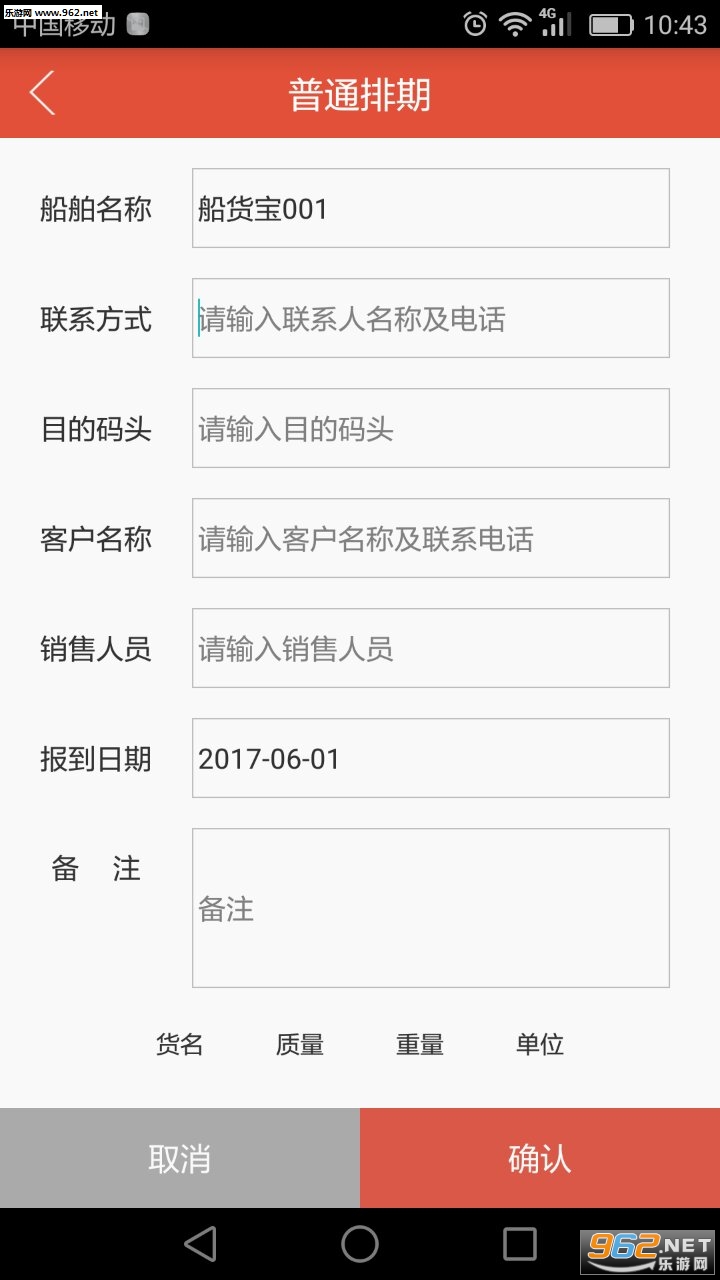Edit the 船舶名称 field showing 船货宝001

(431, 208)
